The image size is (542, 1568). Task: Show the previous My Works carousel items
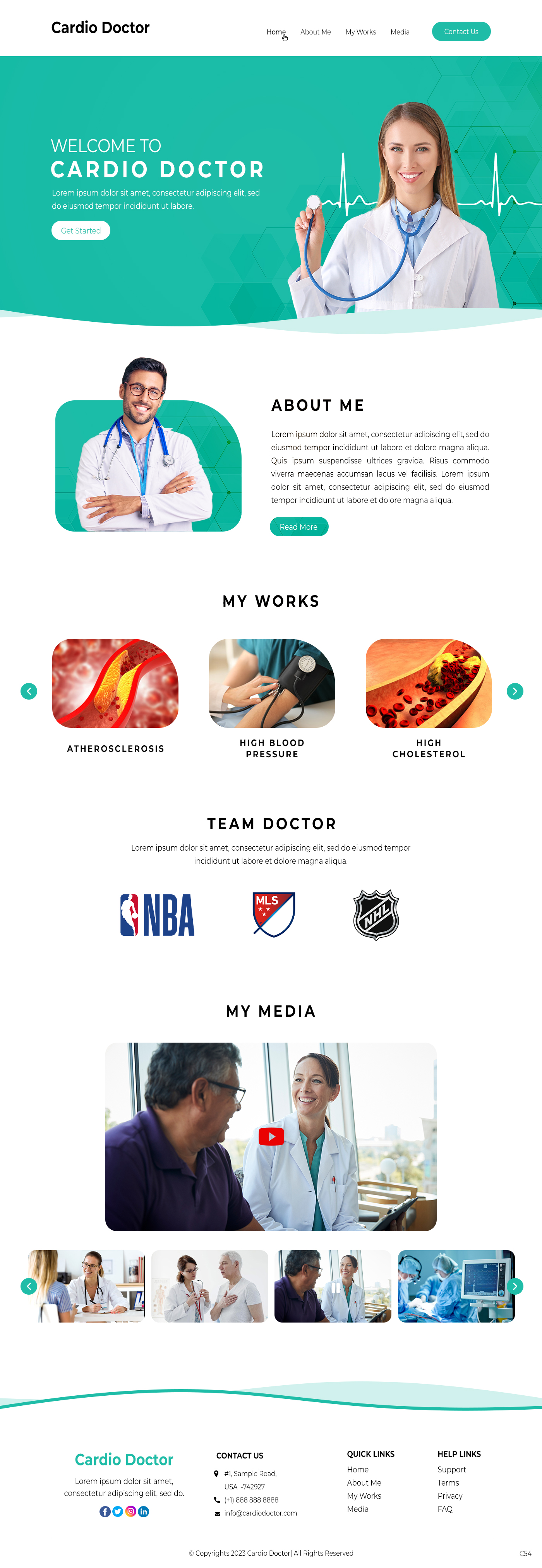(x=29, y=691)
